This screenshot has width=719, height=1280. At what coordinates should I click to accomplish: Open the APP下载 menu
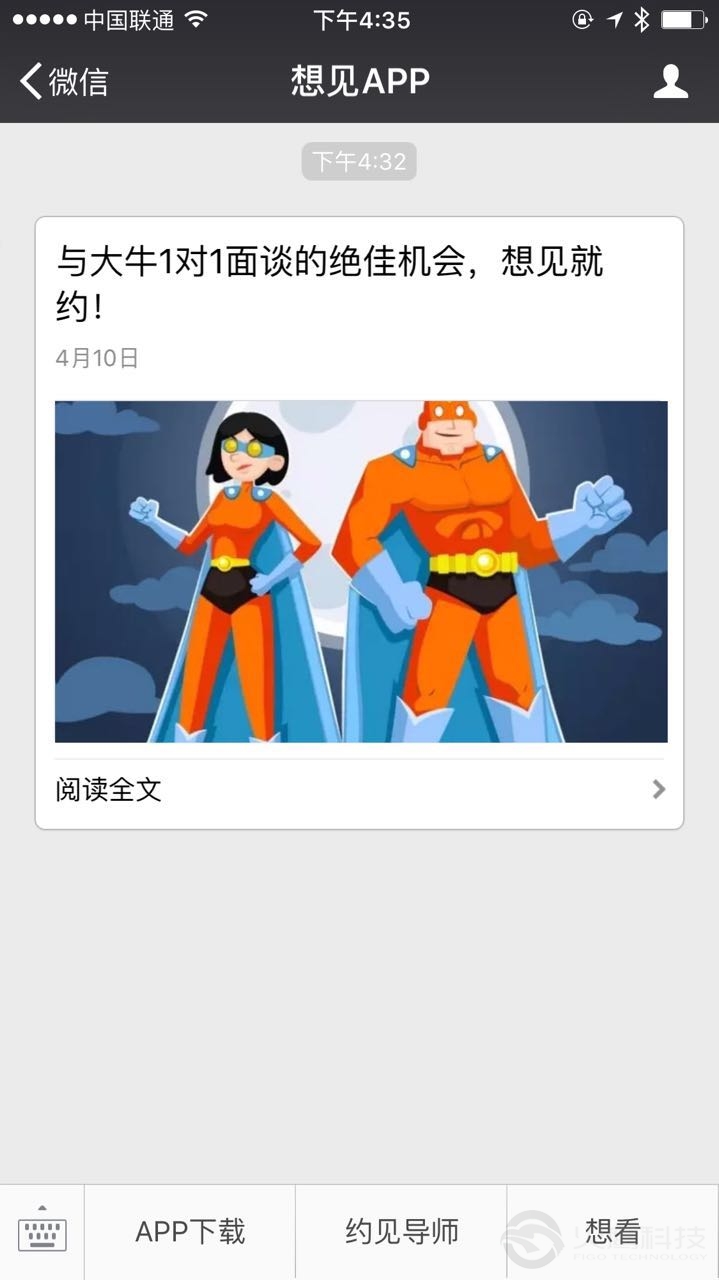(190, 1232)
